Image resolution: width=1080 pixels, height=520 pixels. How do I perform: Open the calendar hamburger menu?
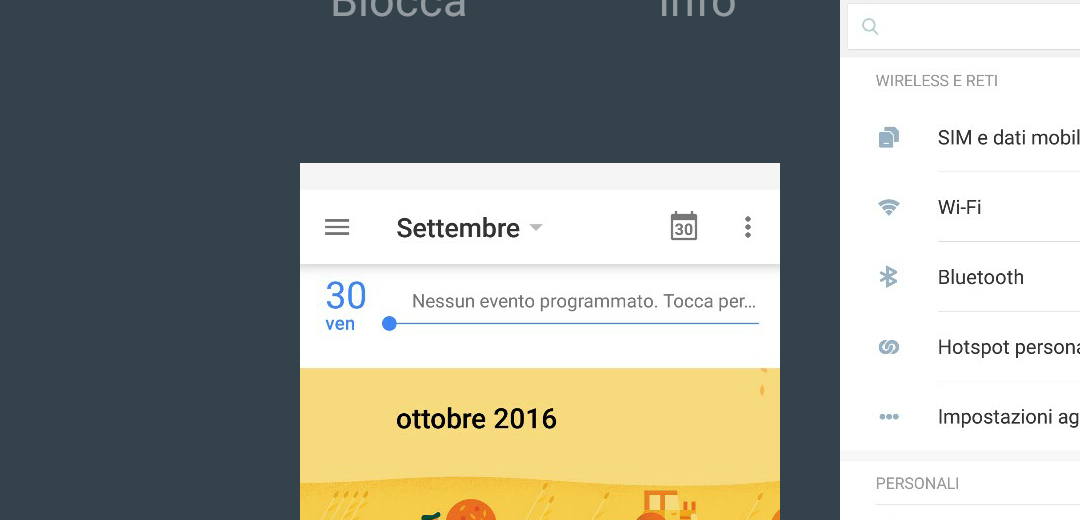point(337,228)
